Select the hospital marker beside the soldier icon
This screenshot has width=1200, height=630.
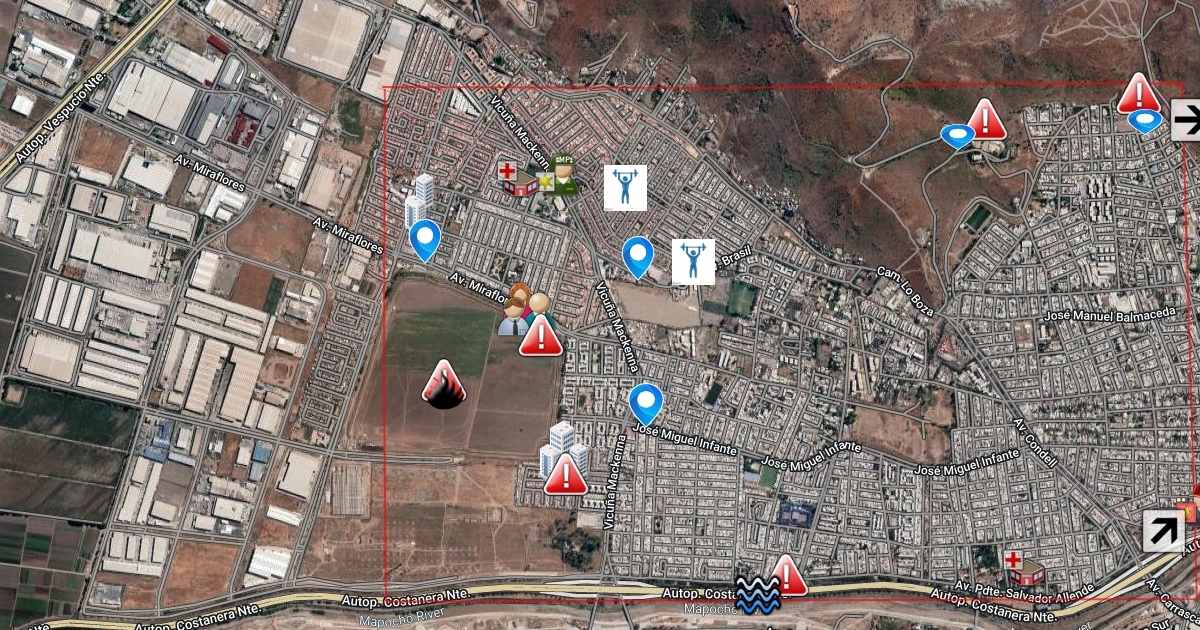tap(517, 177)
